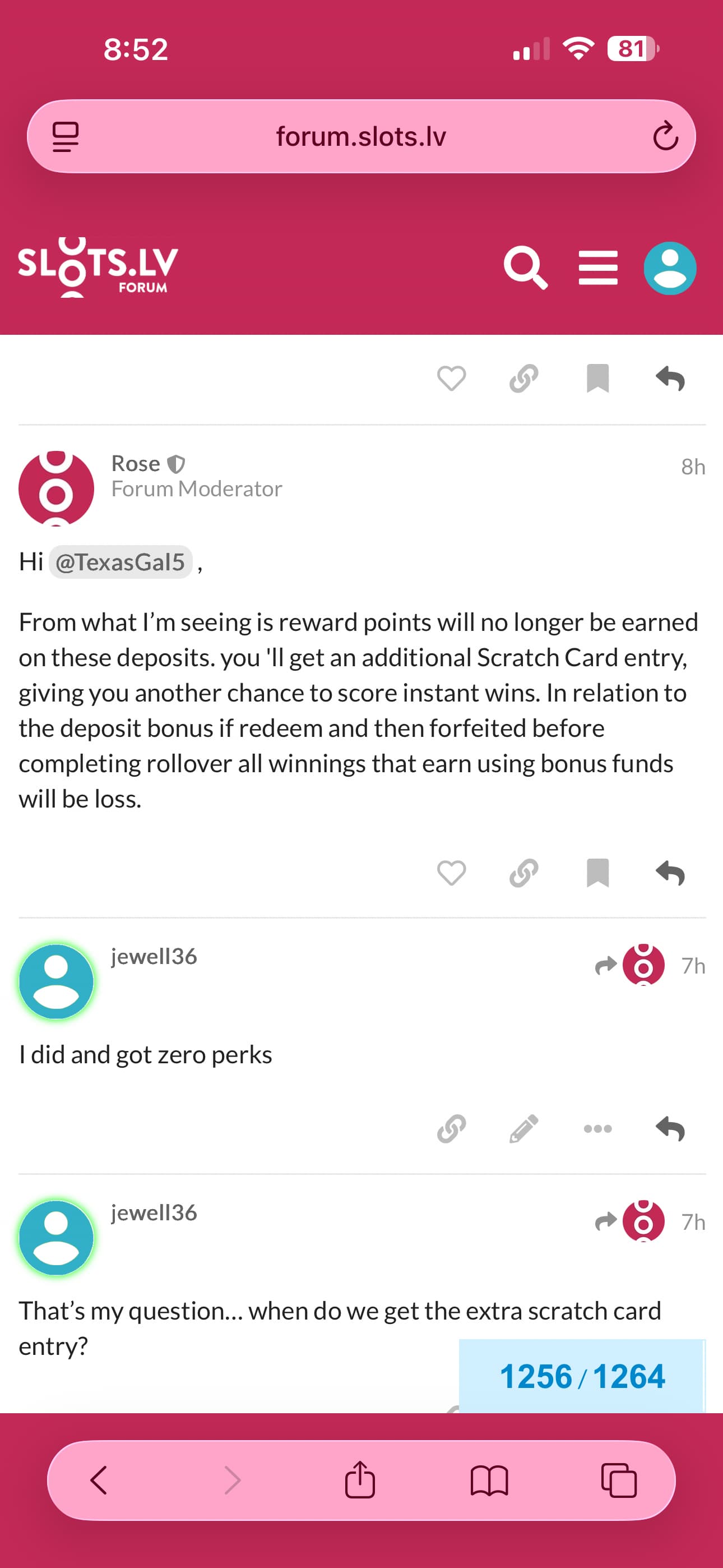Copy link to Rose's post
723x1568 pixels.
523,873
